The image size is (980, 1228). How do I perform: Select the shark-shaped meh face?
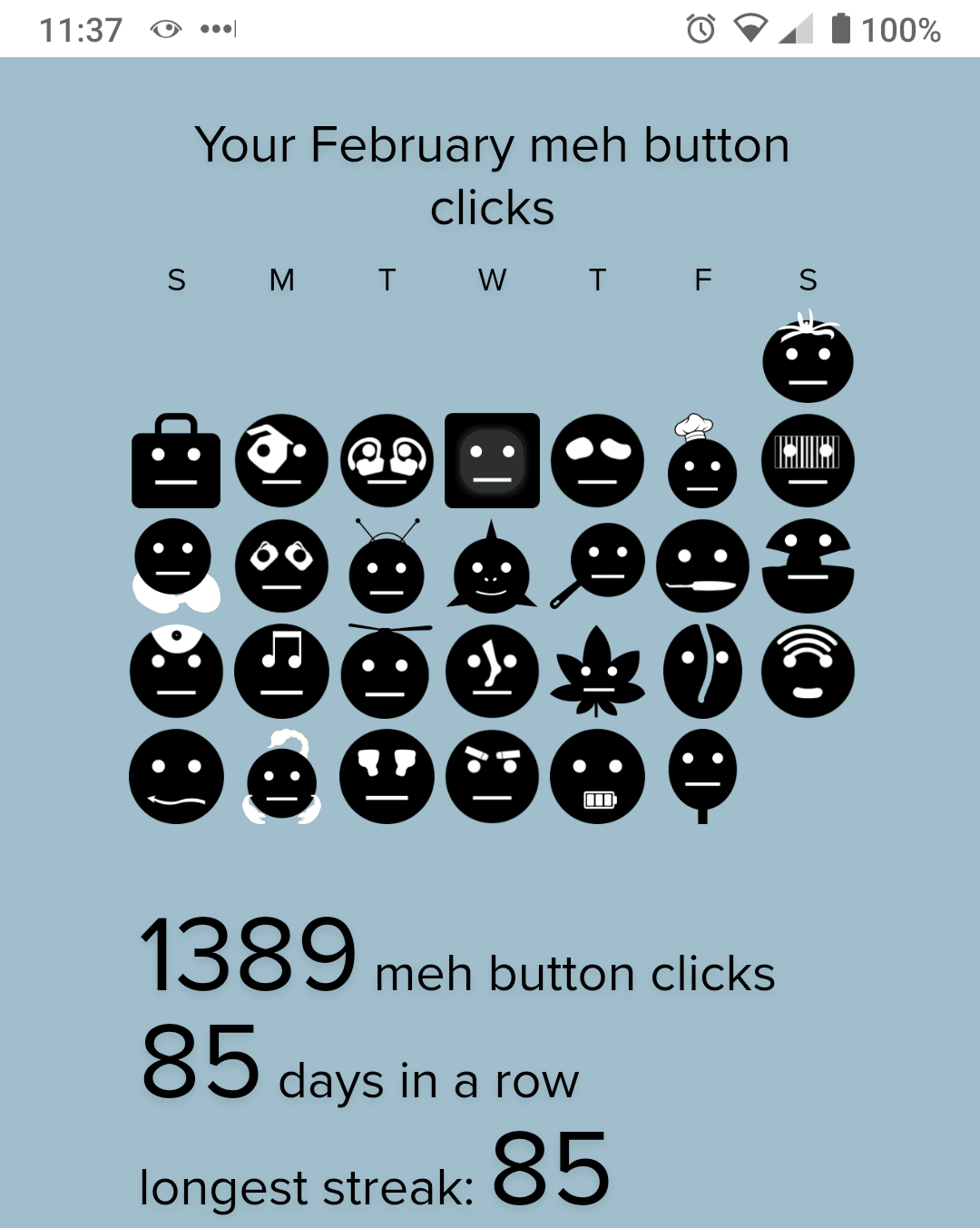click(492, 570)
